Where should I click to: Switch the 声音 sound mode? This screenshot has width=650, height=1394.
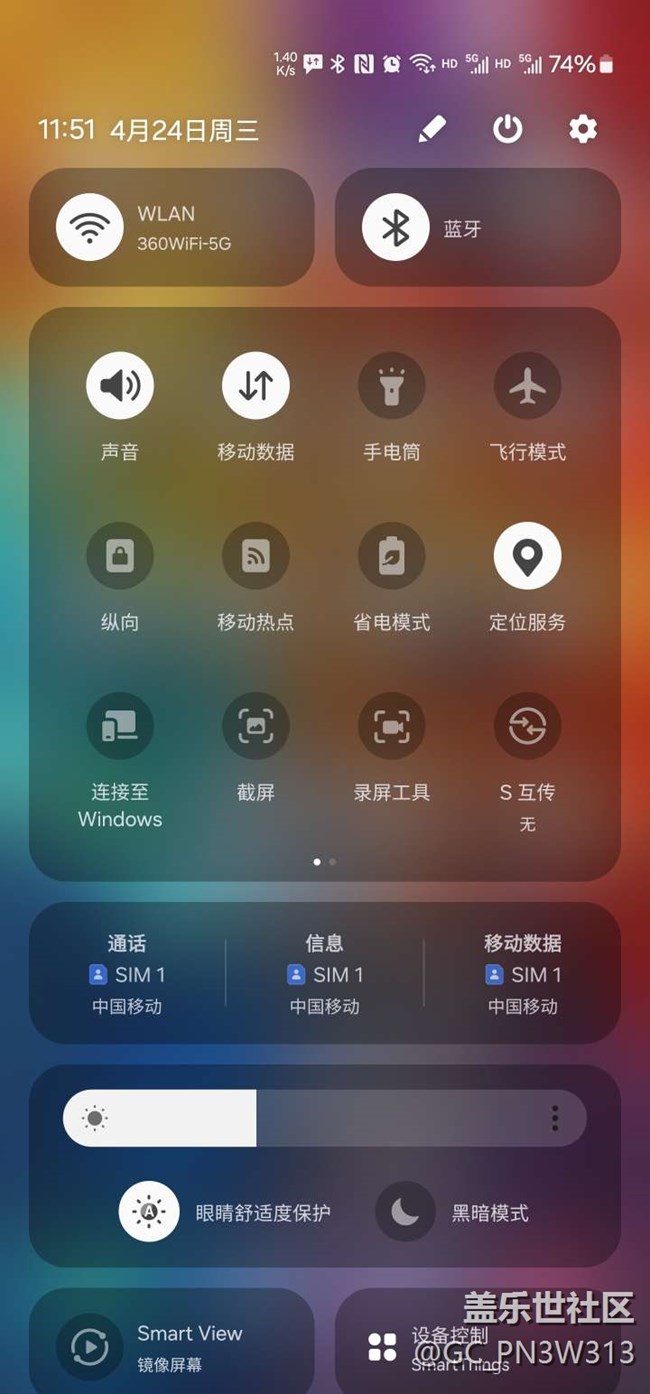tap(120, 385)
